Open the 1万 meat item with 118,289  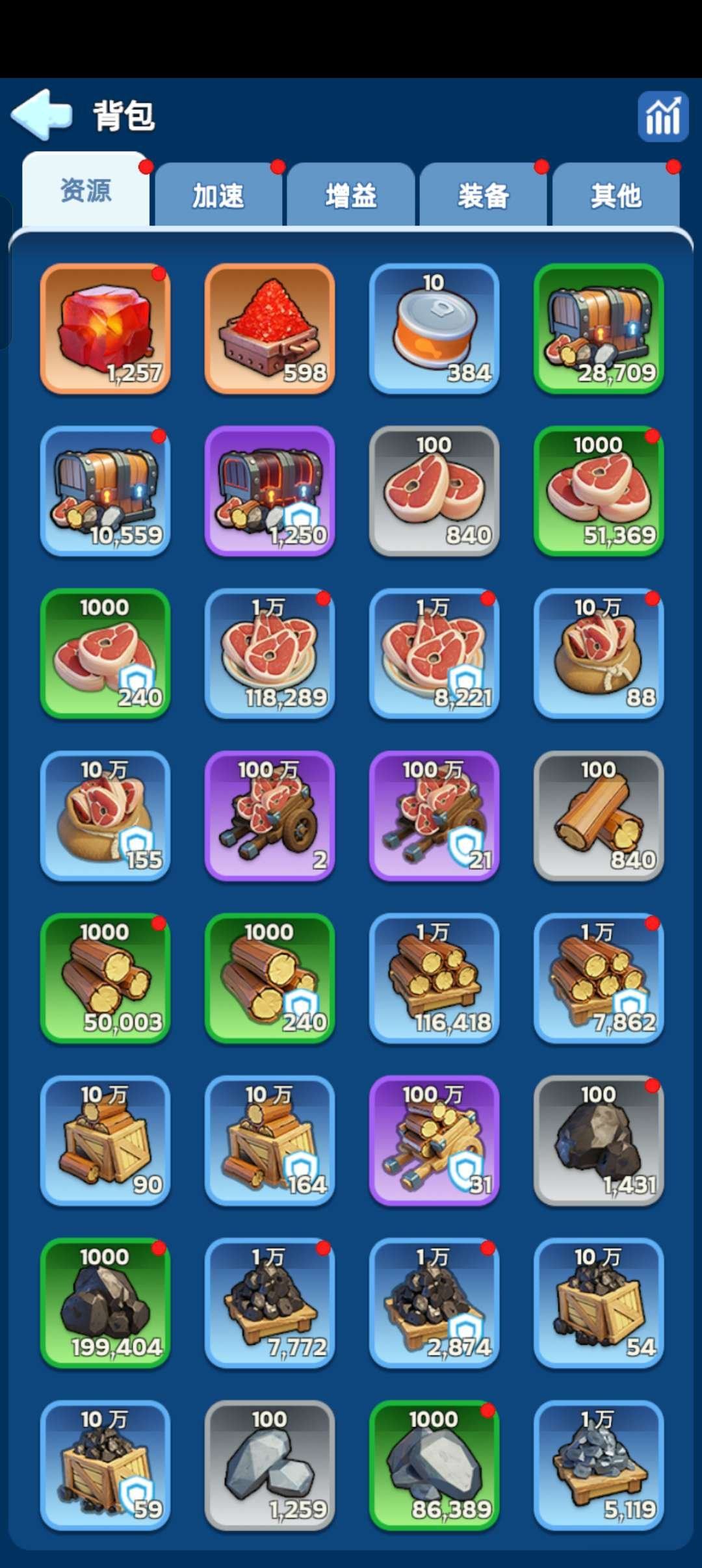click(x=270, y=654)
